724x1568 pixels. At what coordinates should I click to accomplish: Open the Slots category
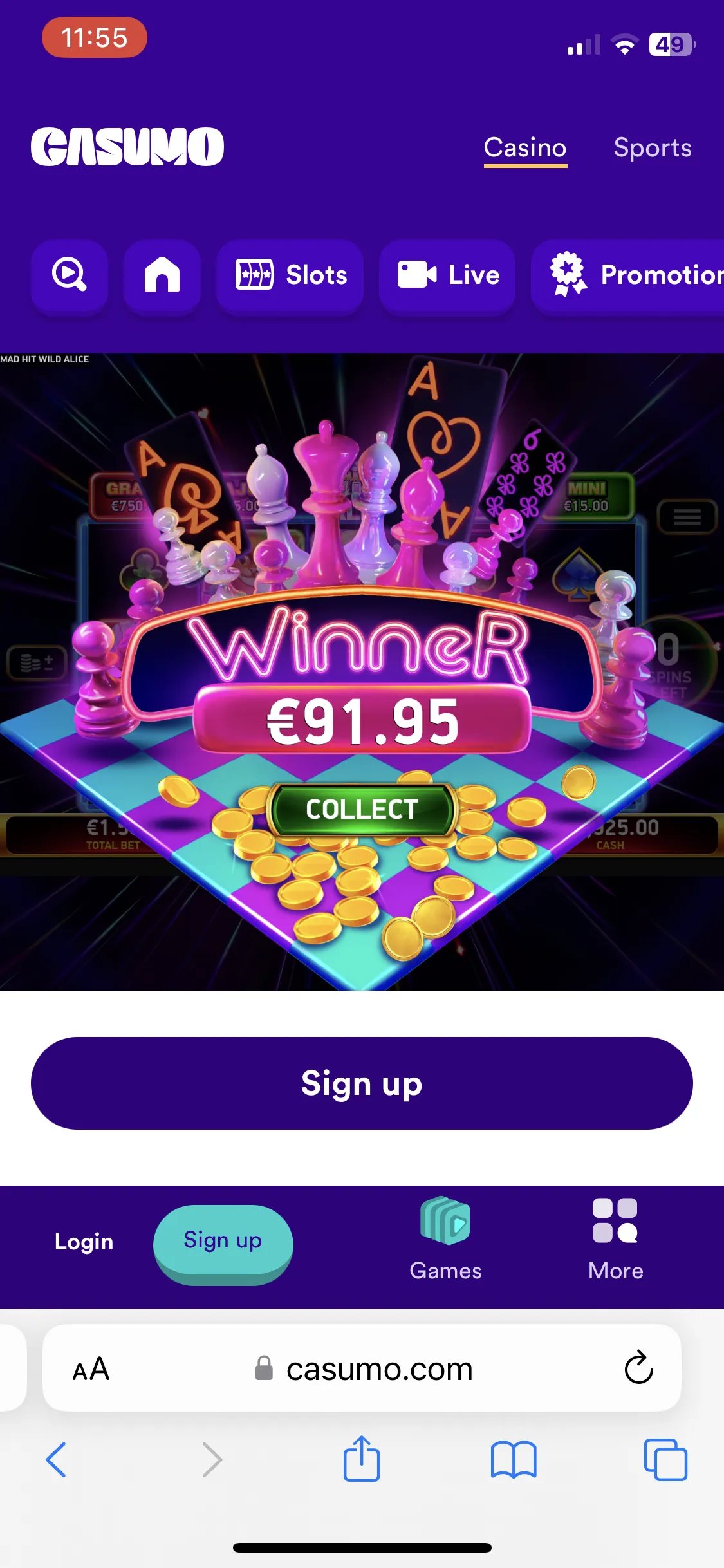[290, 275]
